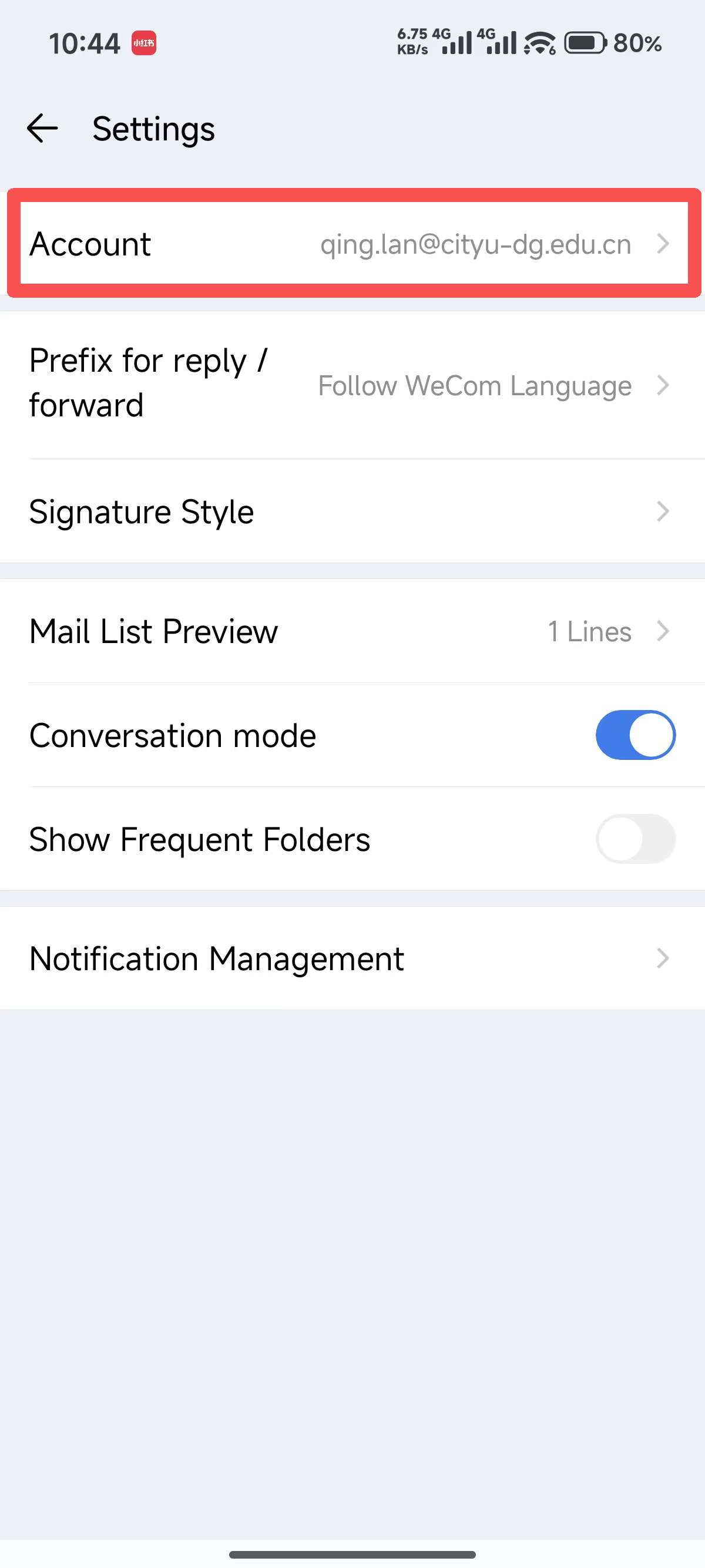Disable Conversation mode switch

click(x=635, y=735)
